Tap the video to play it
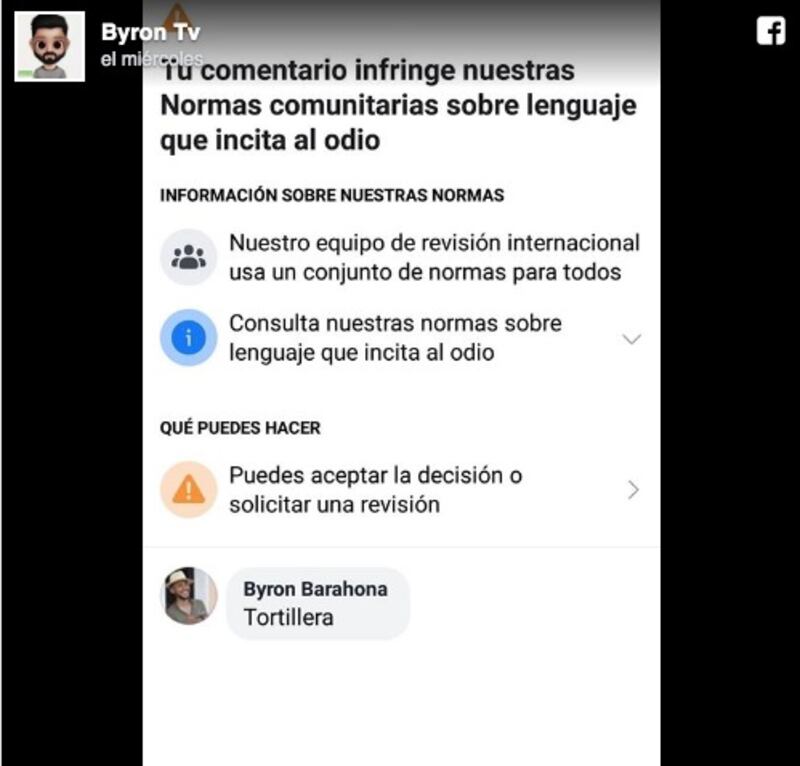The width and height of the screenshot is (800, 766). (400, 400)
